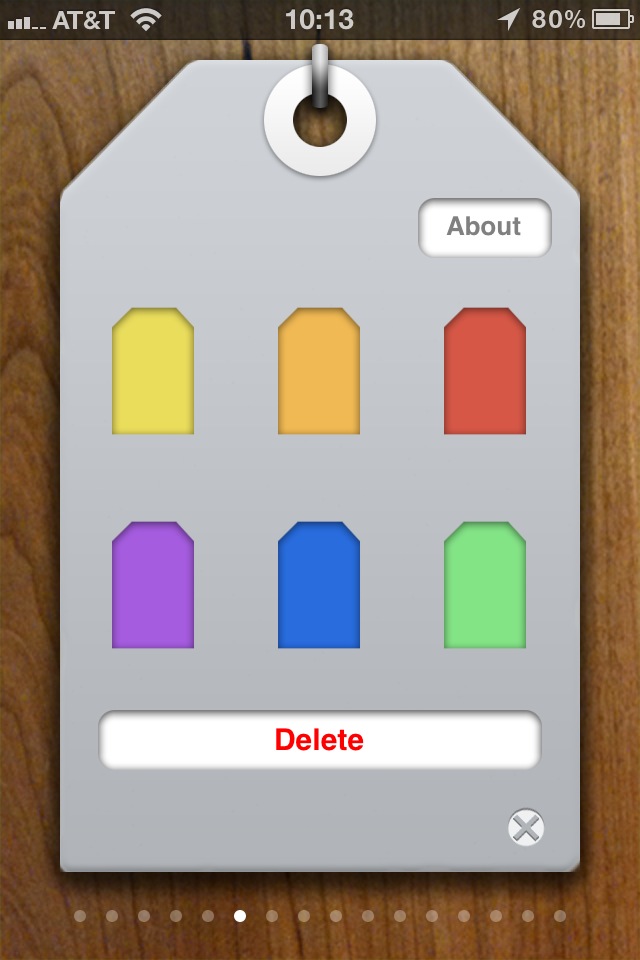Select the purple tag color
640x960 pixels.
point(153,587)
